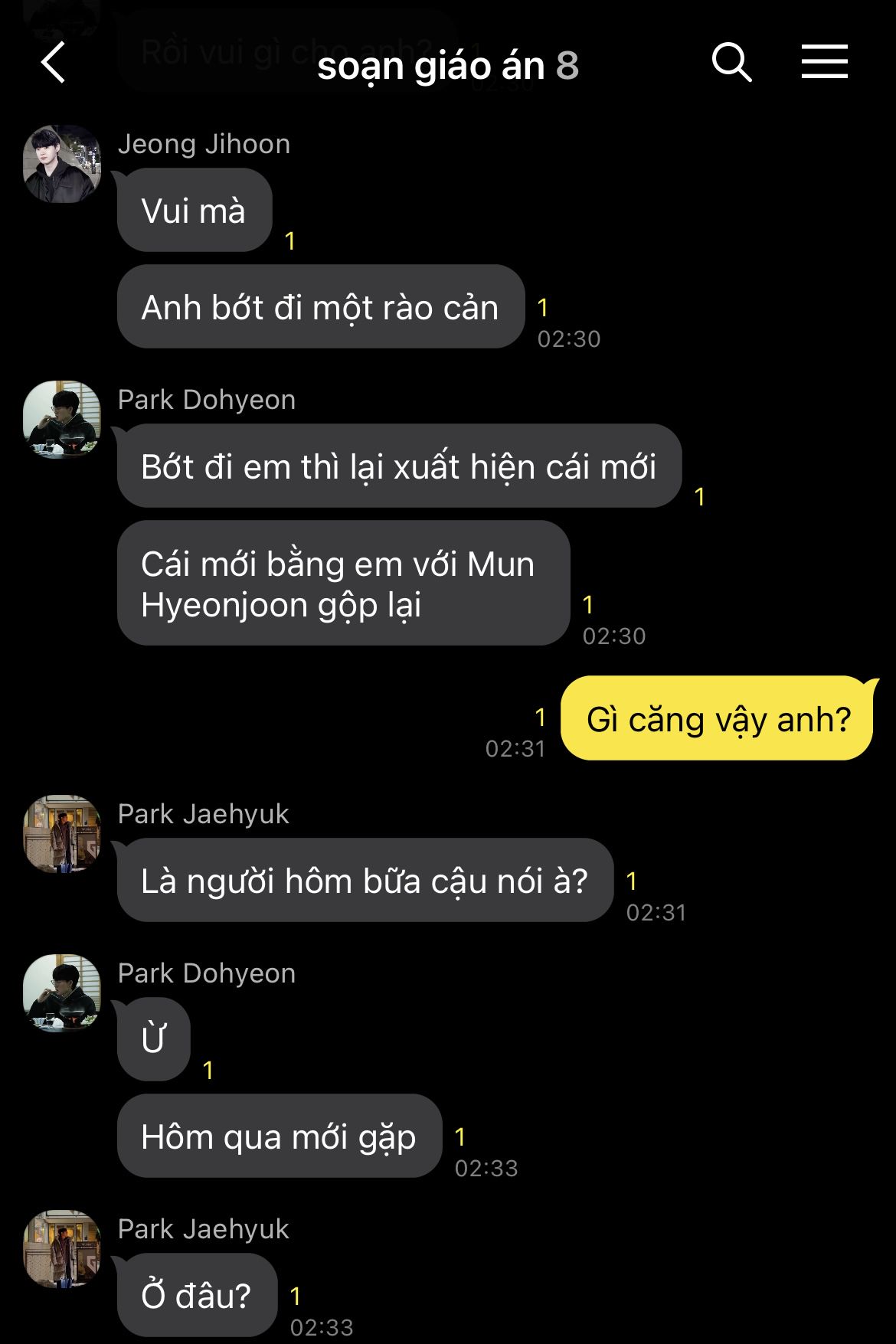
Task: Open Jeong Jihoon's profile picture
Action: tap(62, 164)
